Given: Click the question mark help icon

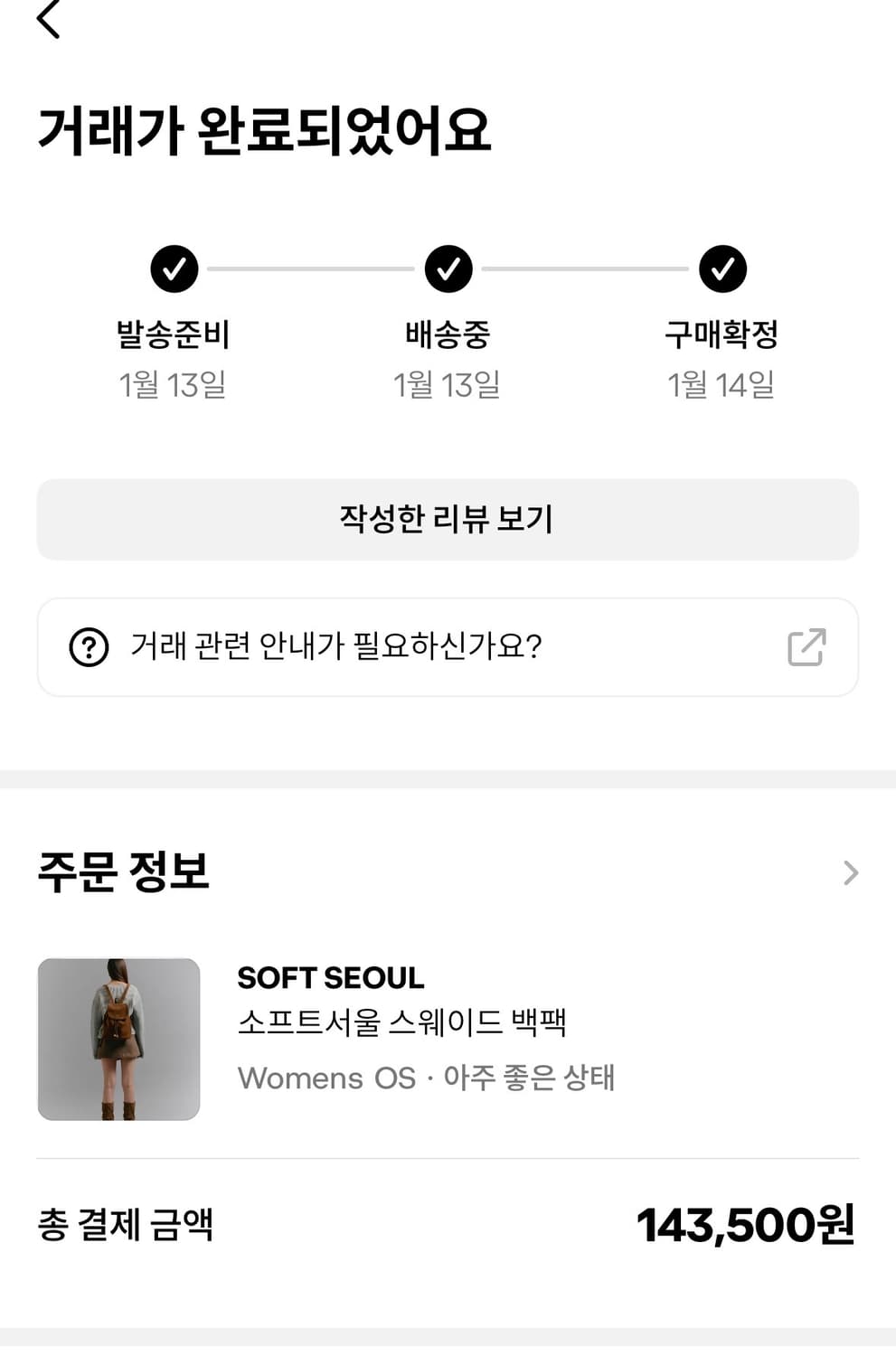Looking at the screenshot, I should (87, 647).
